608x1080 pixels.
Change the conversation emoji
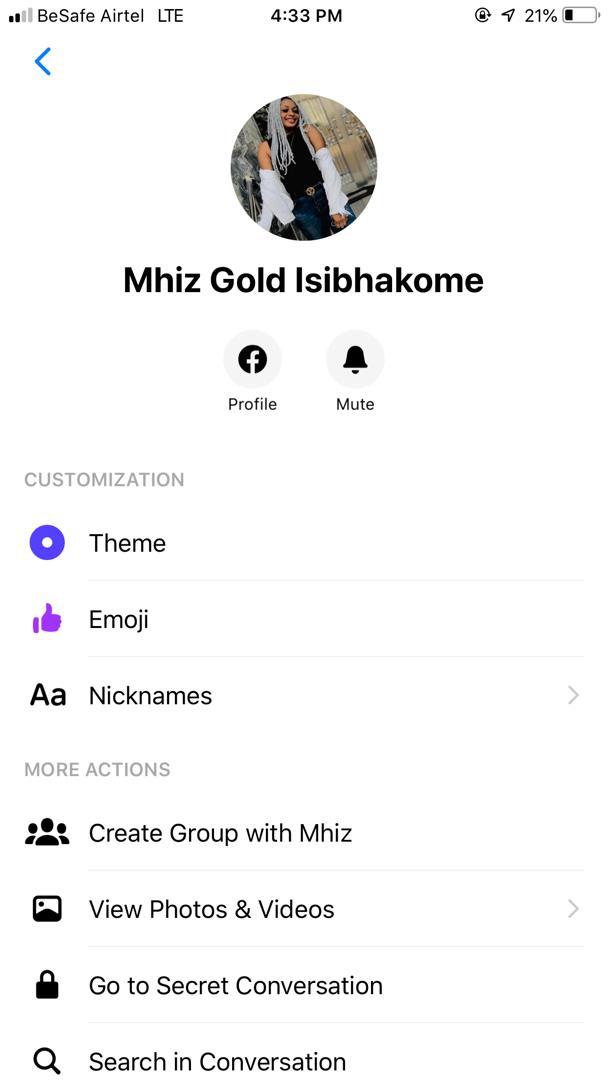click(x=119, y=619)
